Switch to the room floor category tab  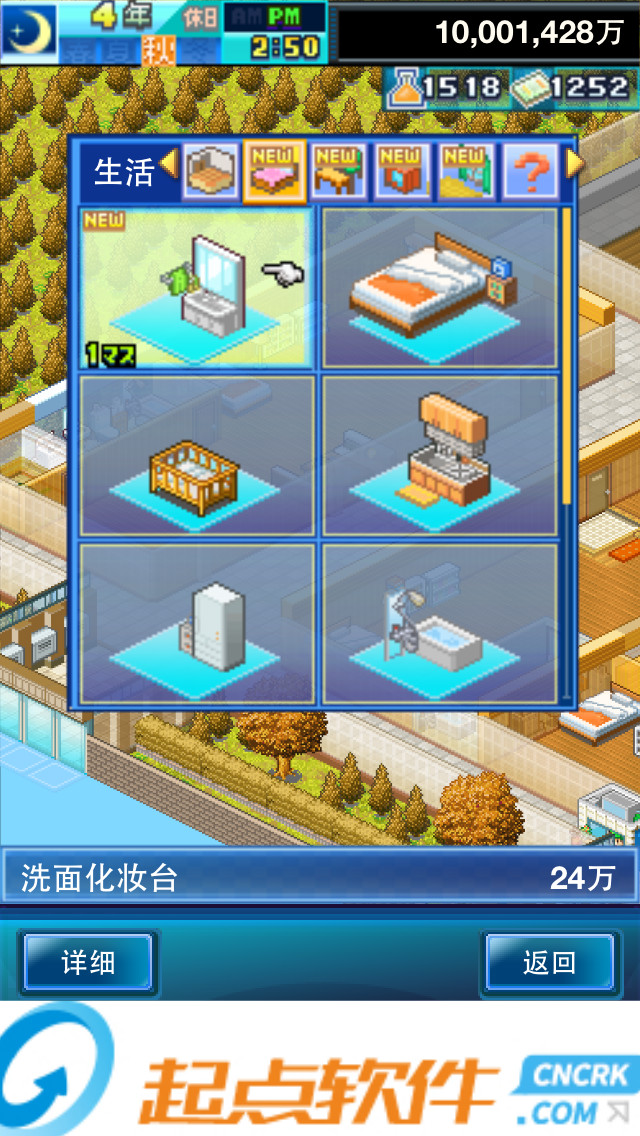tap(211, 172)
